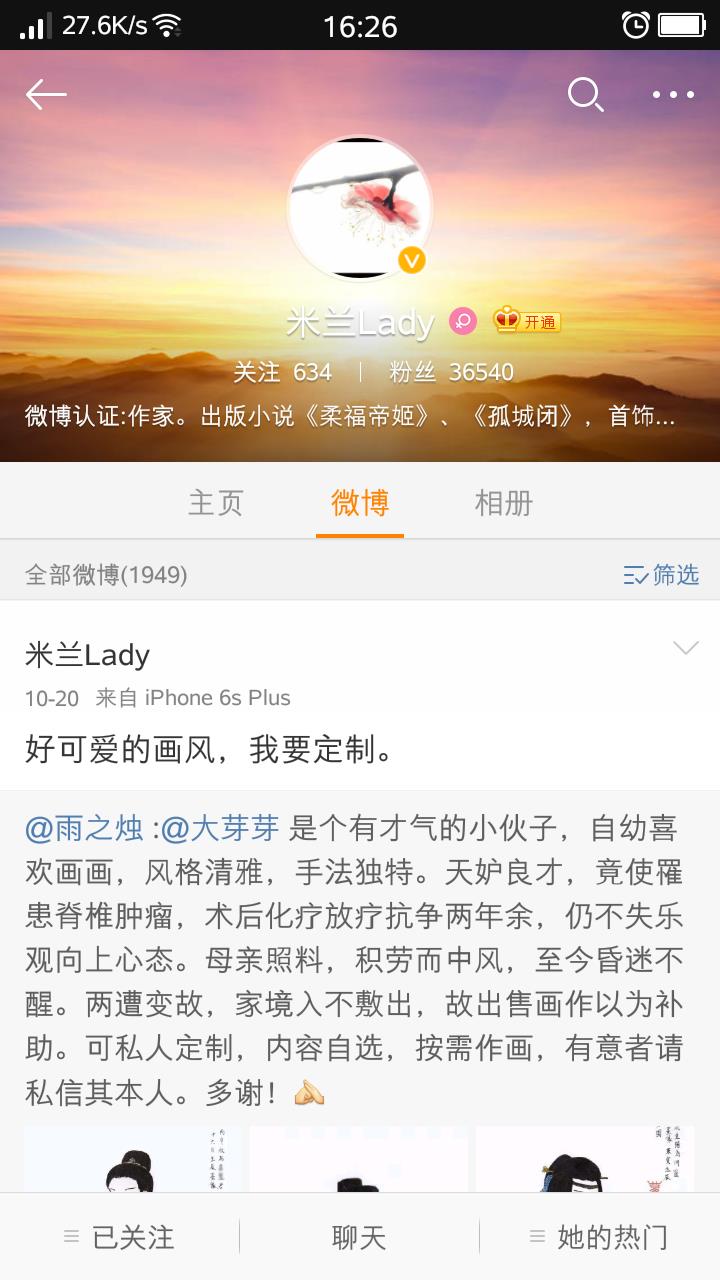720x1280 pixels.
Task: Open the 已关注 follow menu
Action: tap(120, 1237)
